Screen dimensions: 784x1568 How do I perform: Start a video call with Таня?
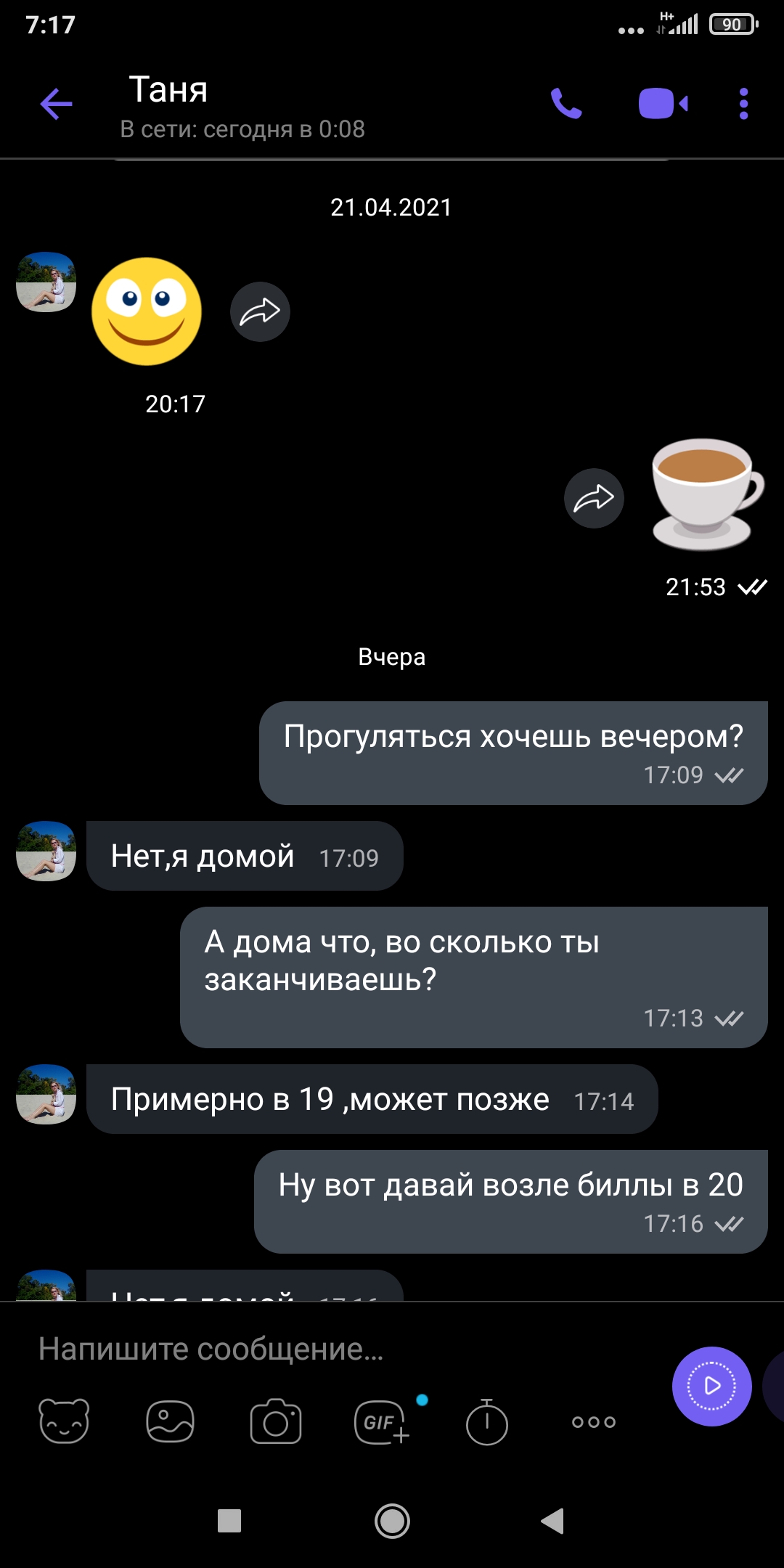(x=663, y=104)
